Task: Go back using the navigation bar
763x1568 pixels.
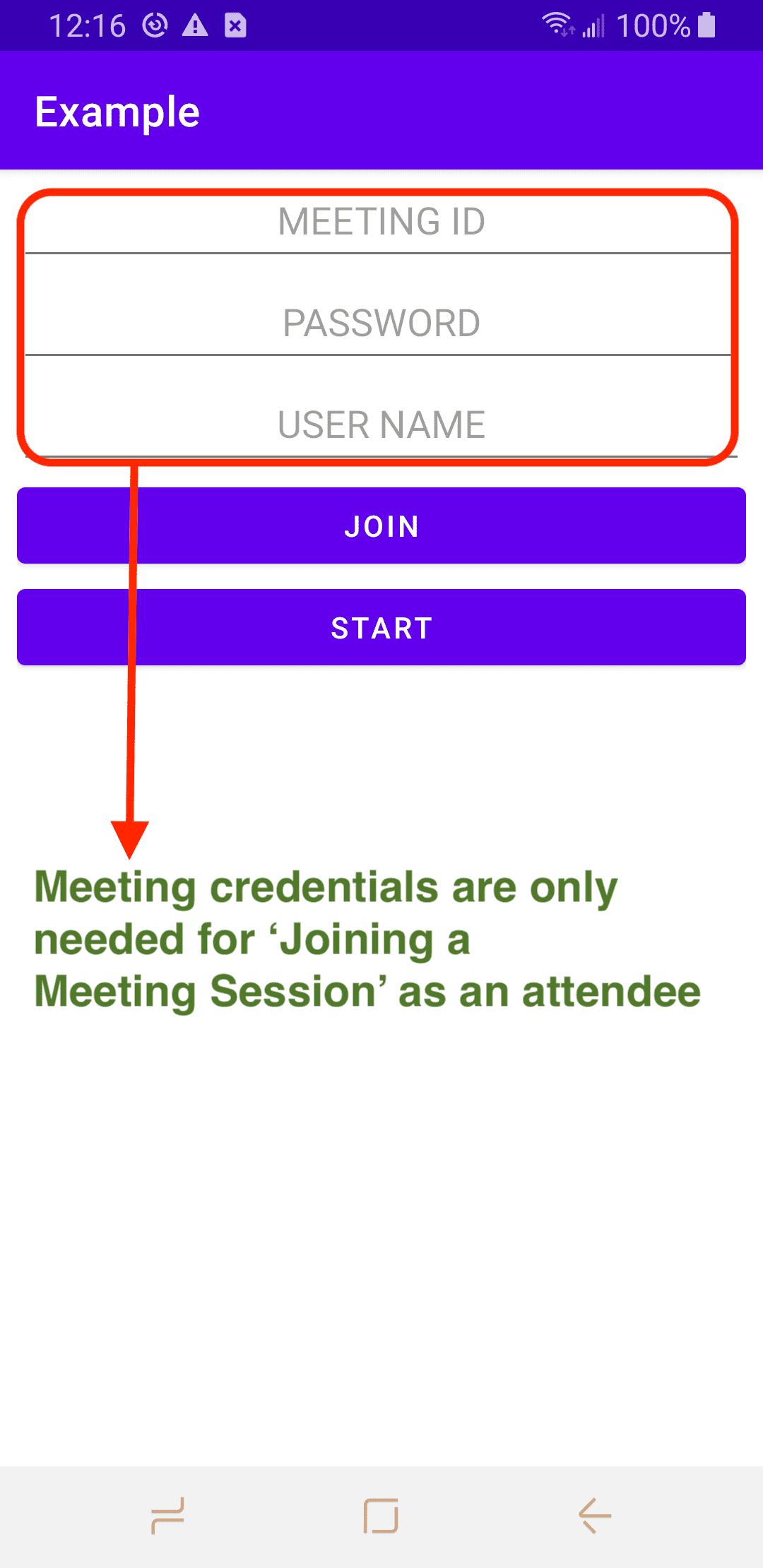Action: pyautogui.click(x=594, y=1516)
